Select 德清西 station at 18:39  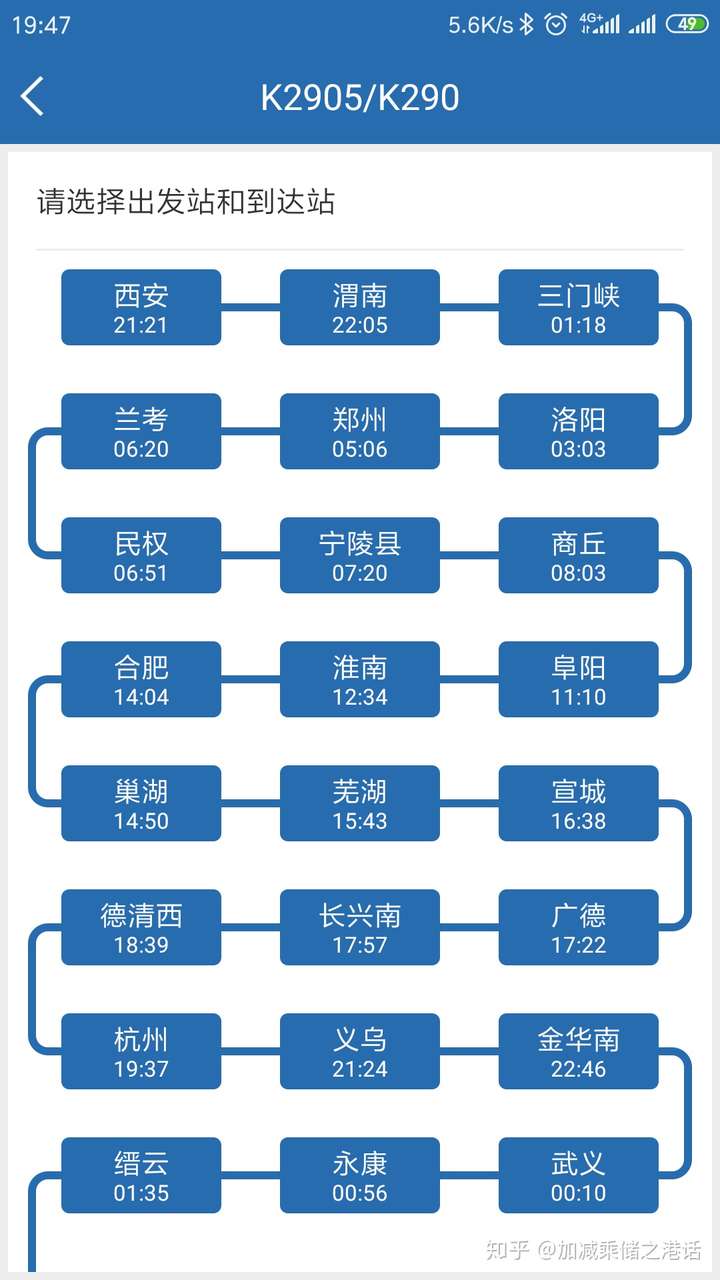point(141,927)
